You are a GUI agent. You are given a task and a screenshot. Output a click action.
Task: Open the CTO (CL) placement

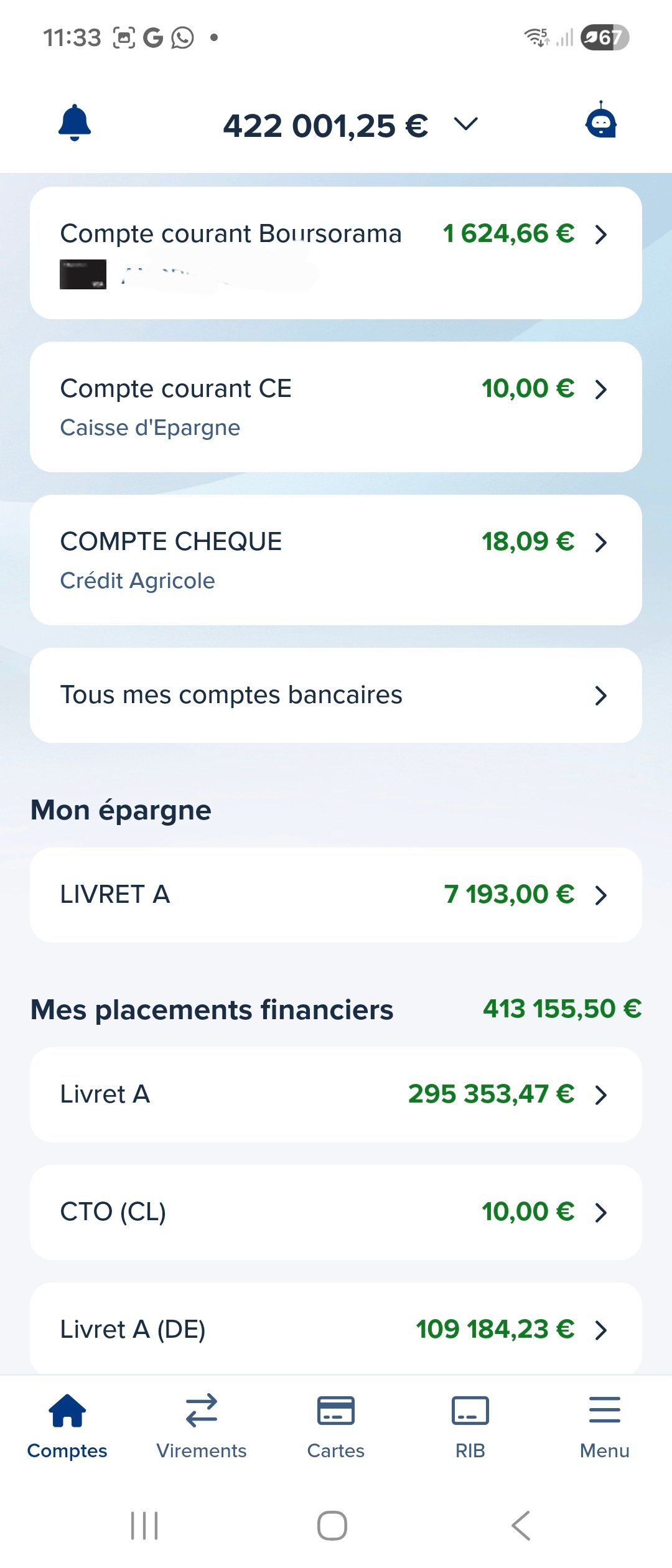coord(335,1212)
